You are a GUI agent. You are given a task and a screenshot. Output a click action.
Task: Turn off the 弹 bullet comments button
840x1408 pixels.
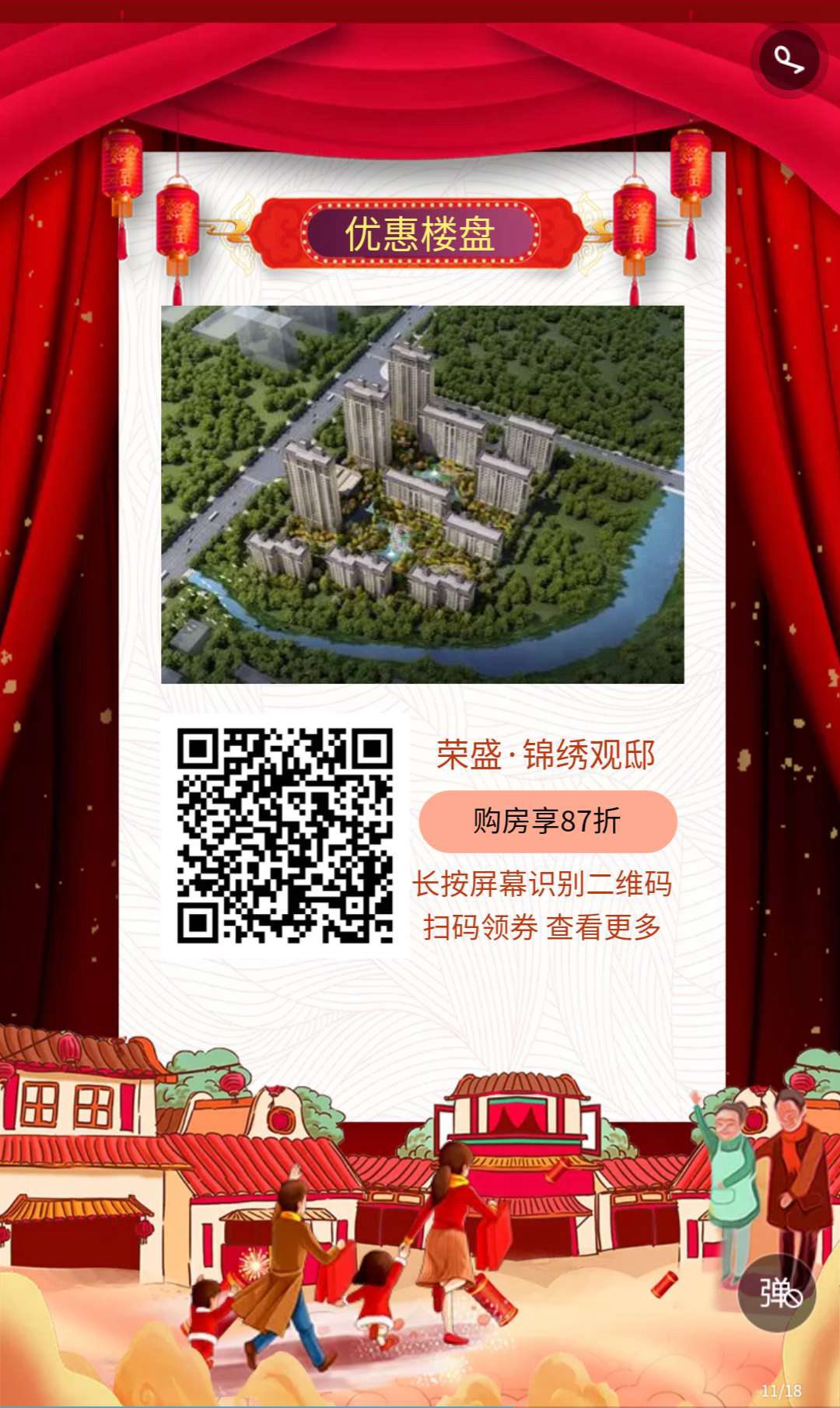pyautogui.click(x=776, y=1293)
